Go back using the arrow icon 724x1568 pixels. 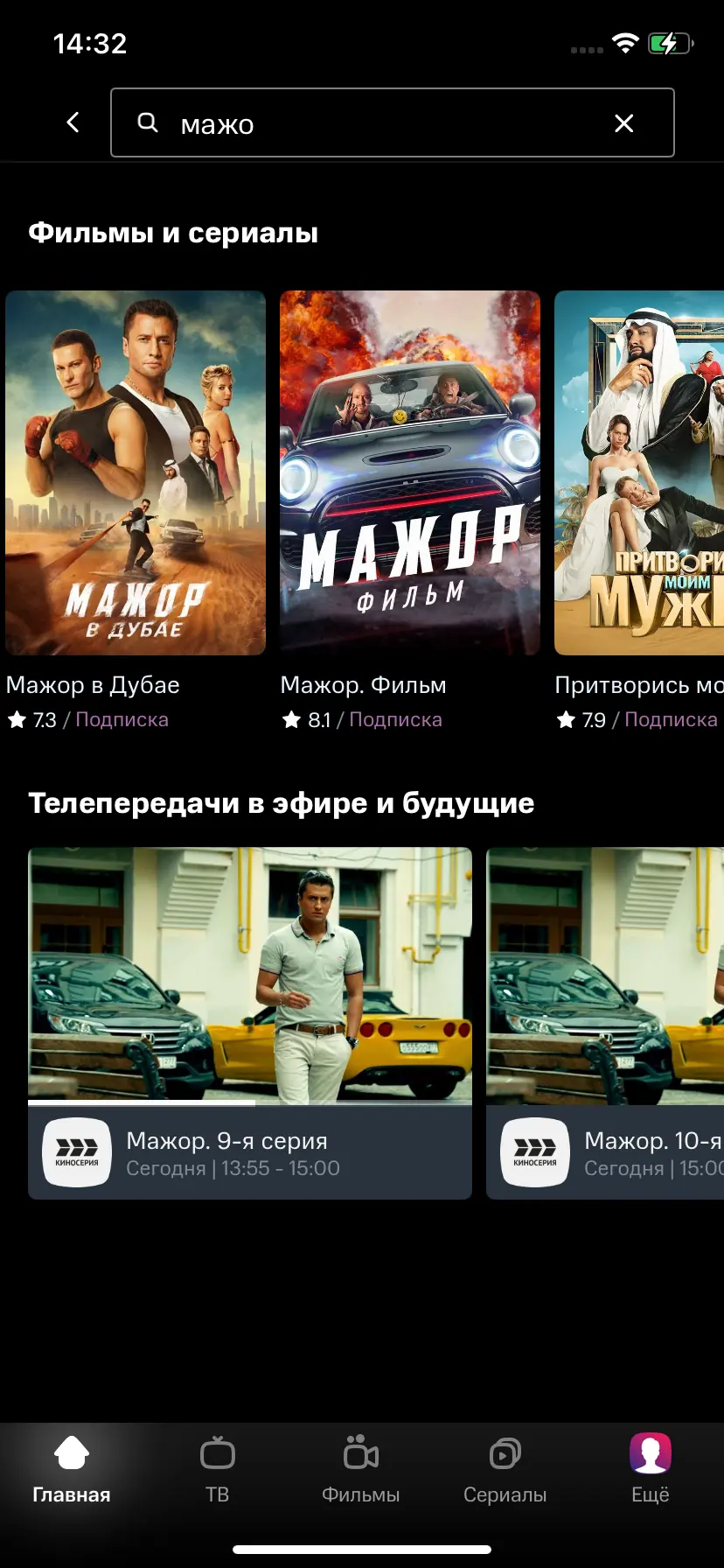pos(73,122)
